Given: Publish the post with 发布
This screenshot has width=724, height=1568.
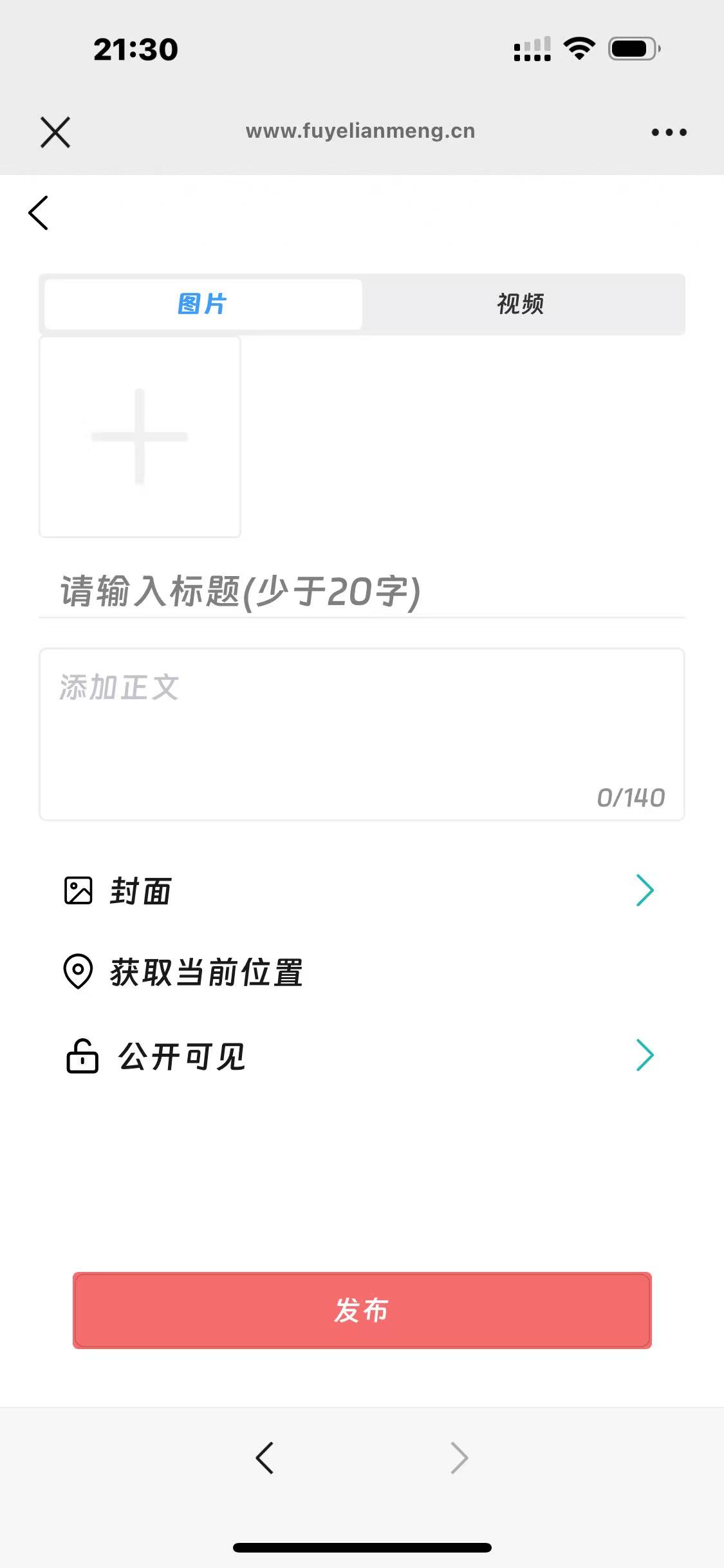Looking at the screenshot, I should [x=362, y=1310].
